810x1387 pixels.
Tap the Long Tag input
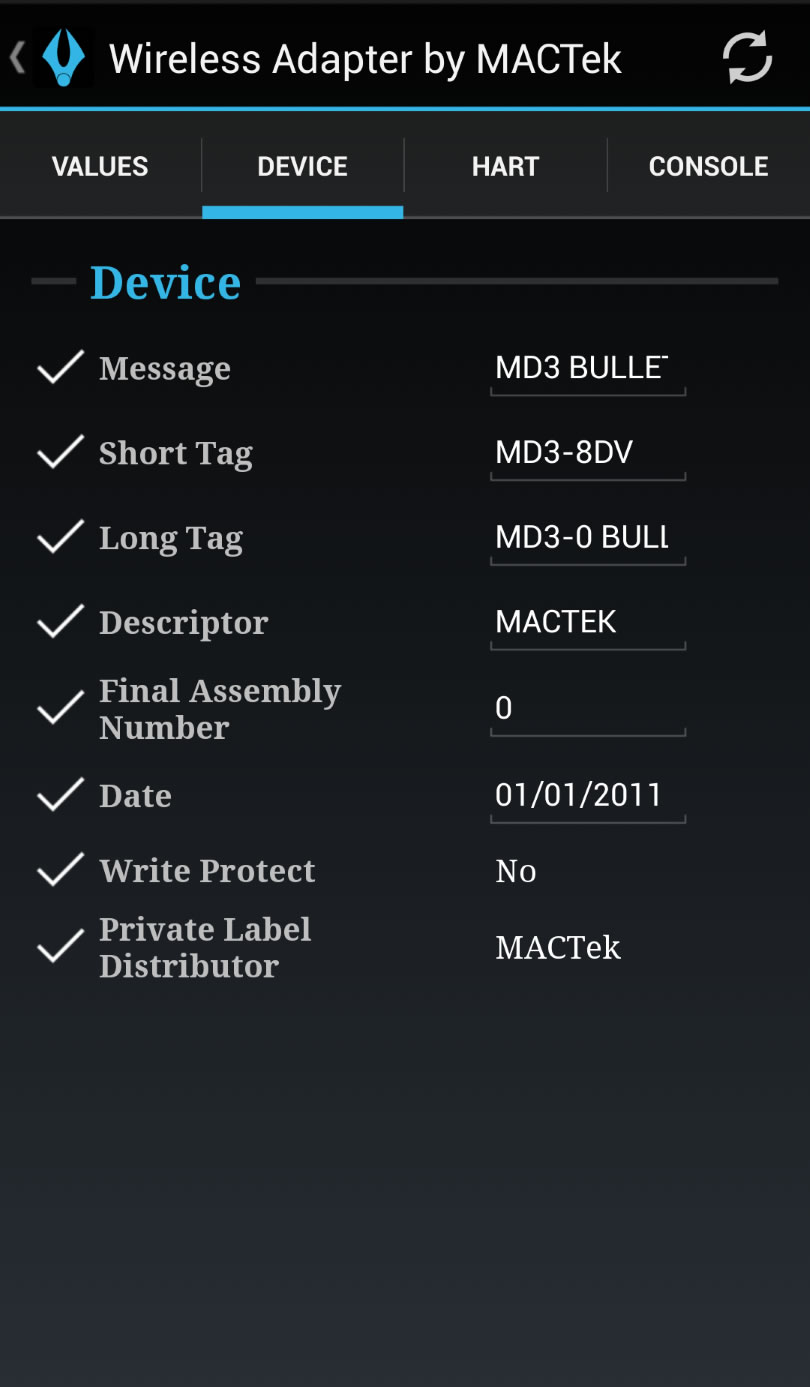coord(587,538)
